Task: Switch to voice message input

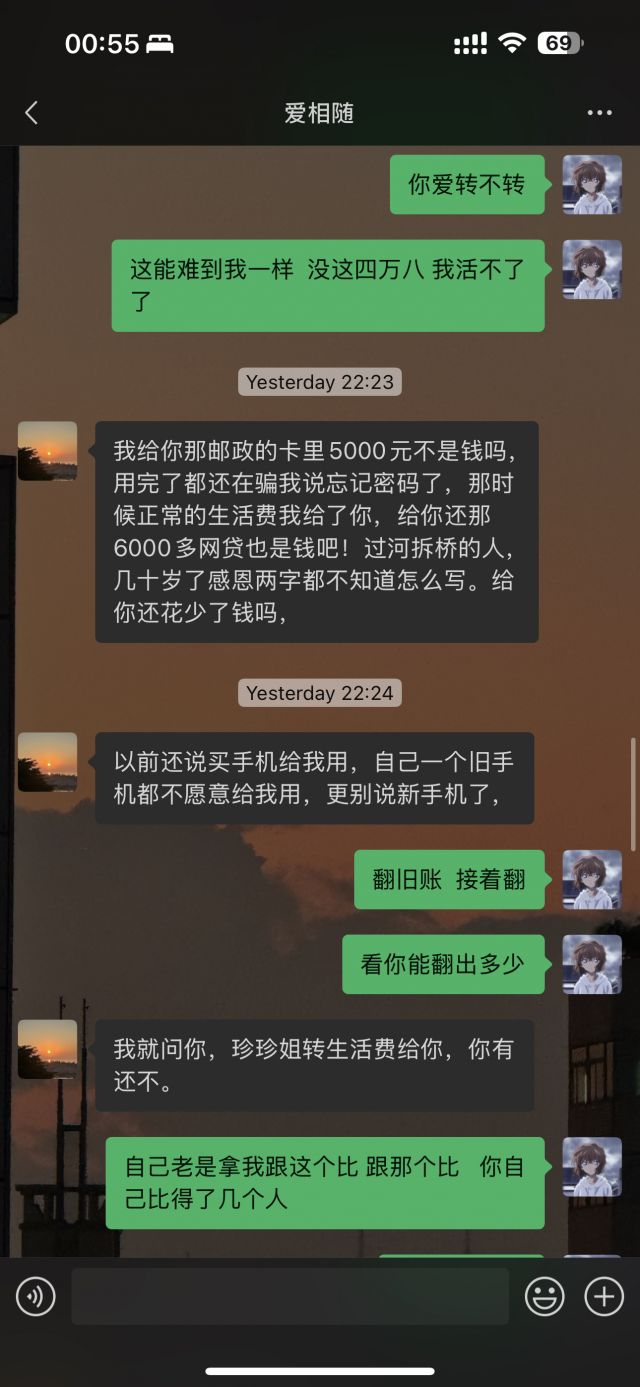Action: (36, 1297)
